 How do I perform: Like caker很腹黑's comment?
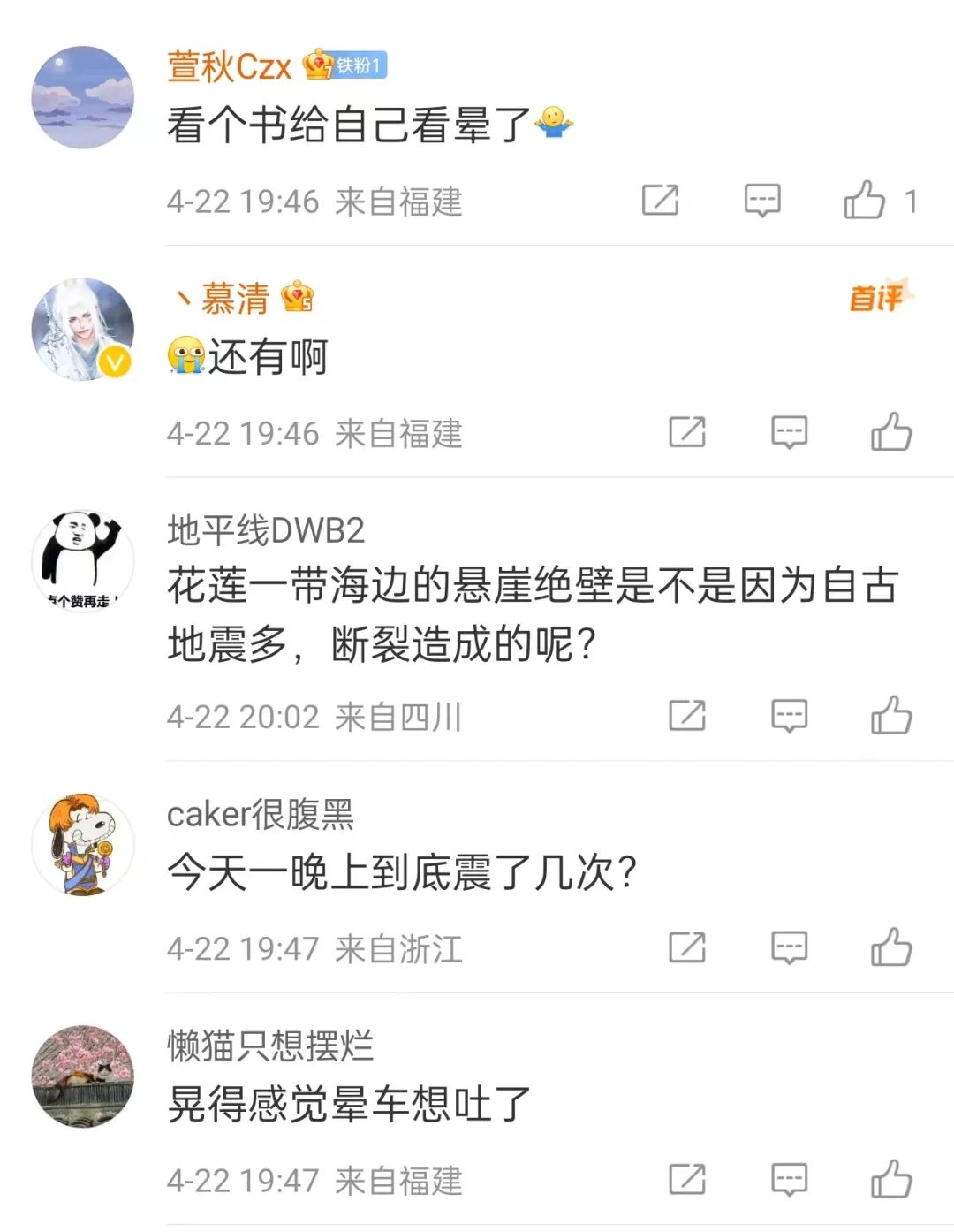890,947
